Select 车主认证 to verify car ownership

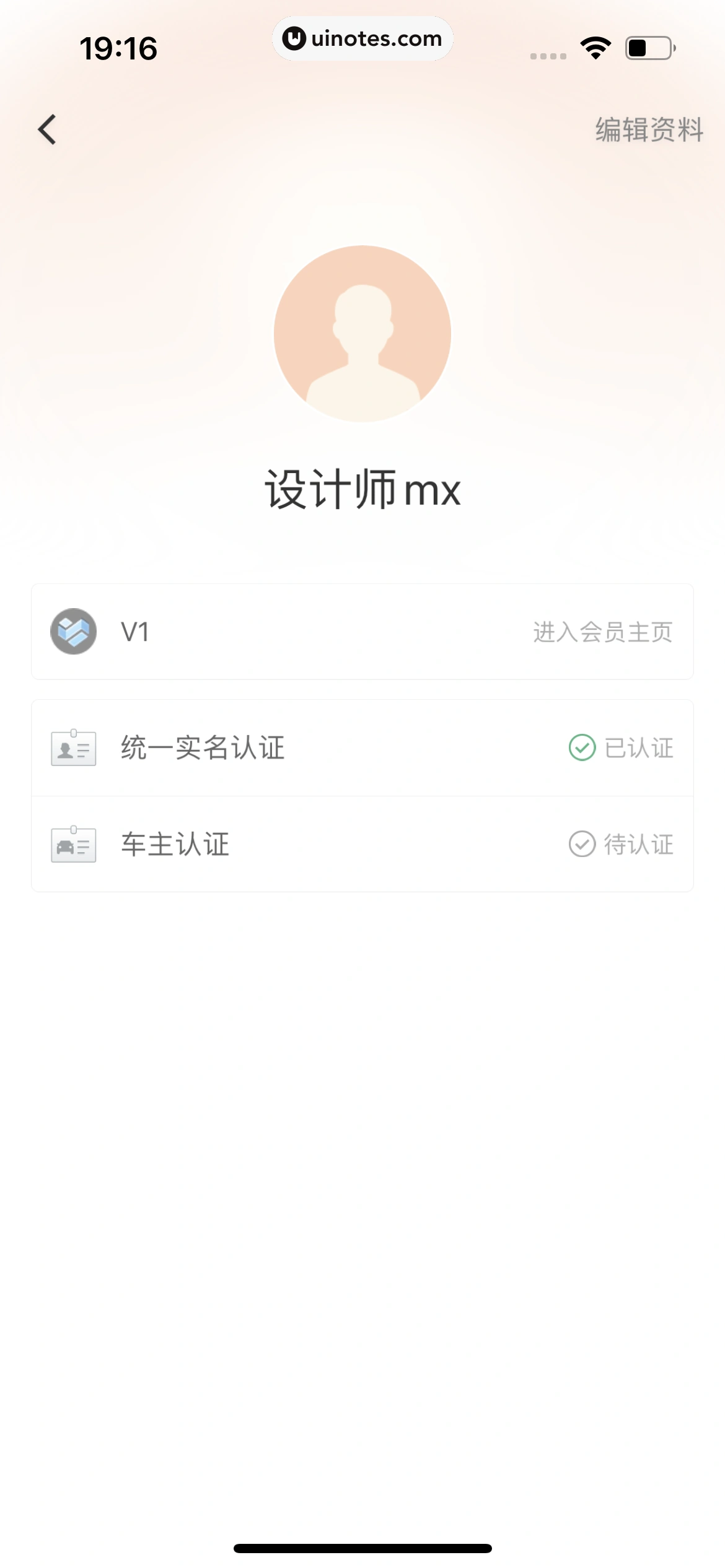362,845
